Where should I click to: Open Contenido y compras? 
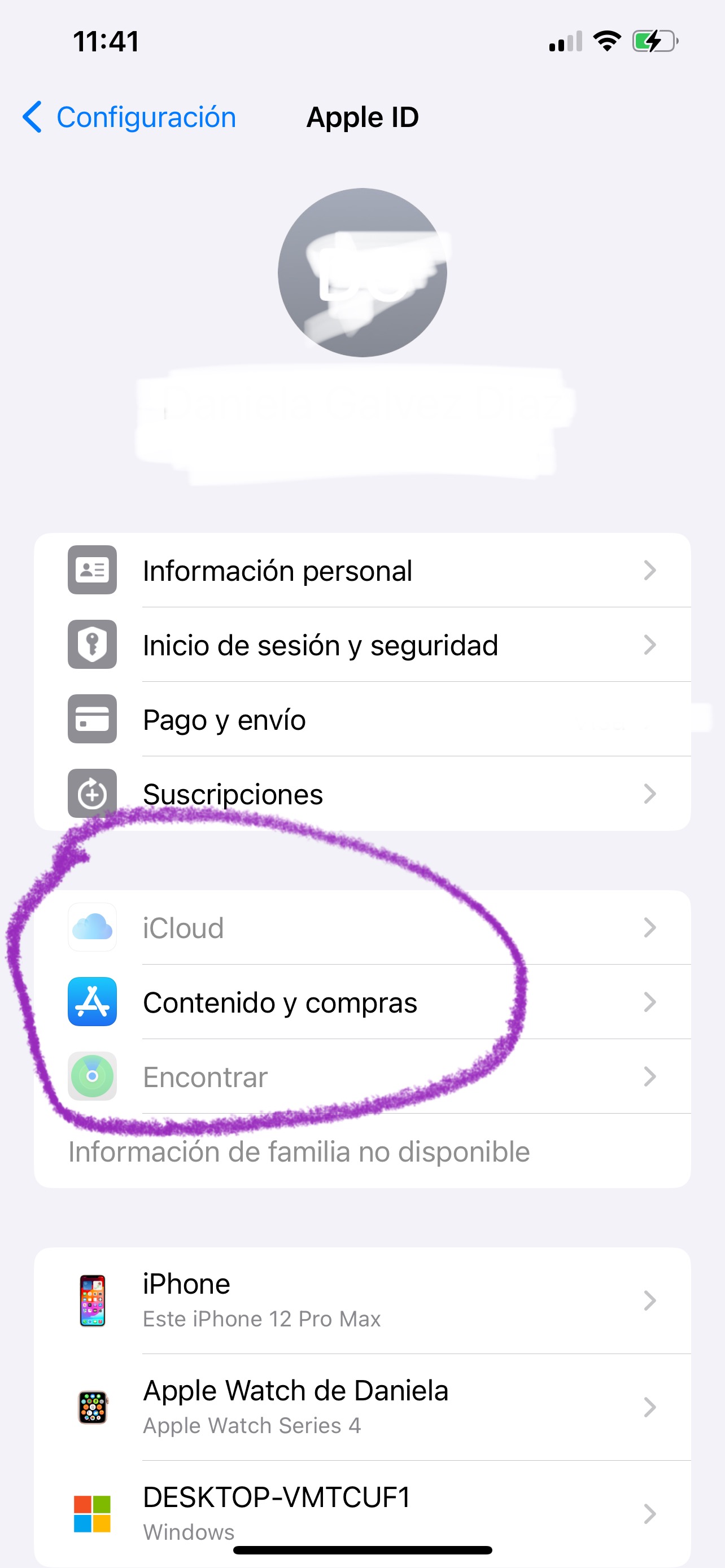[x=362, y=1002]
